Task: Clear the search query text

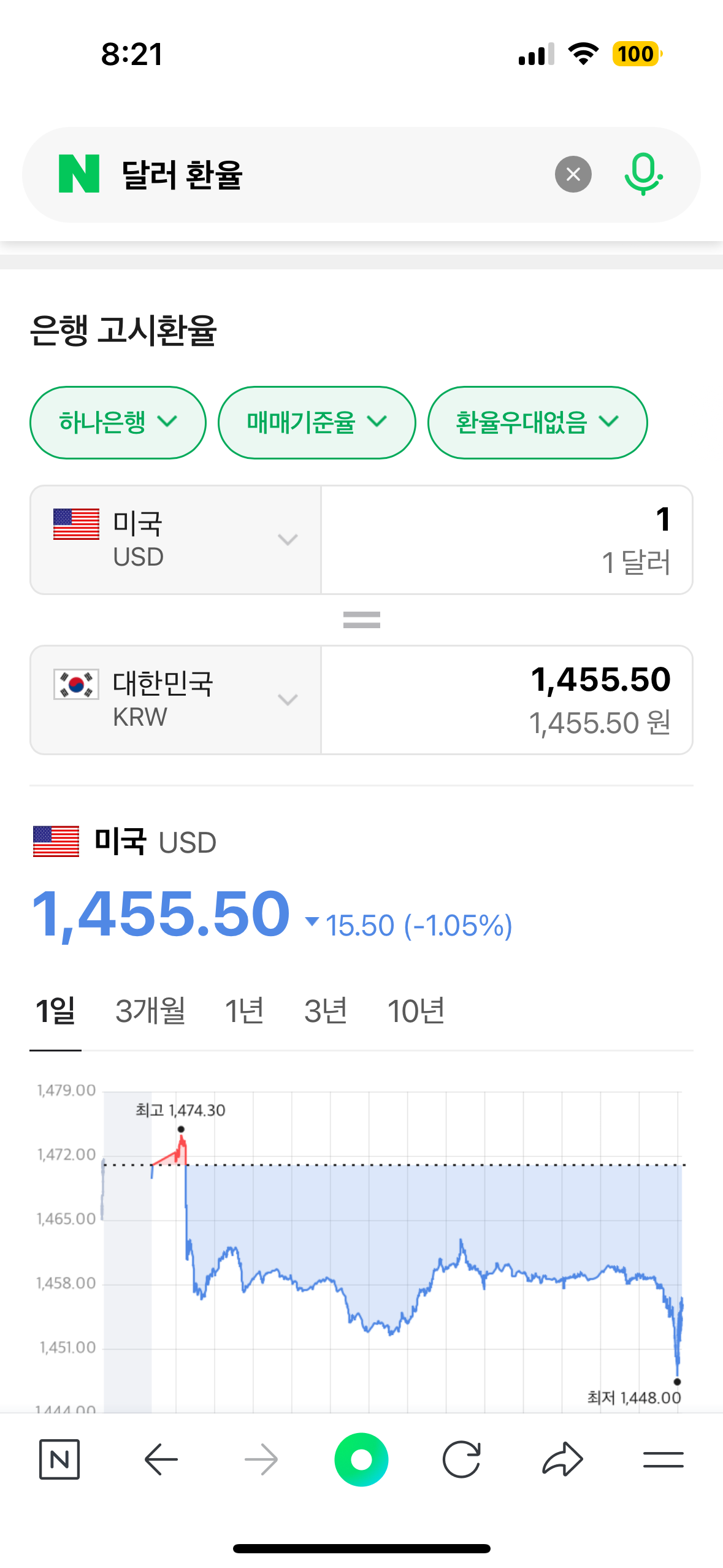Action: point(573,175)
